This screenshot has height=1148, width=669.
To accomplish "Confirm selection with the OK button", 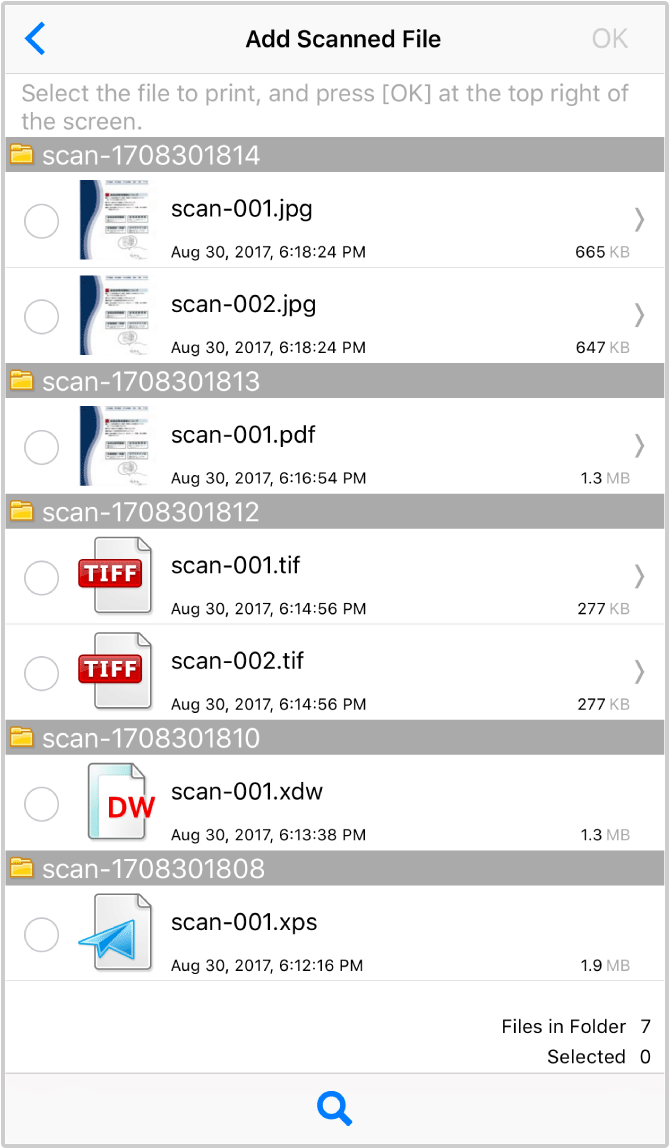I will 609,40.
